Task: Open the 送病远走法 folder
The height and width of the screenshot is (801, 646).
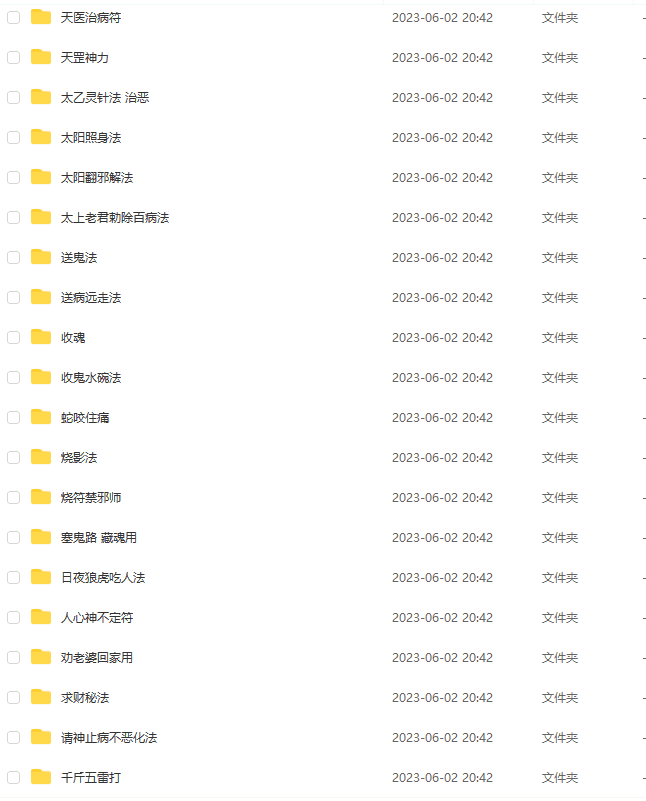Action: [90, 297]
